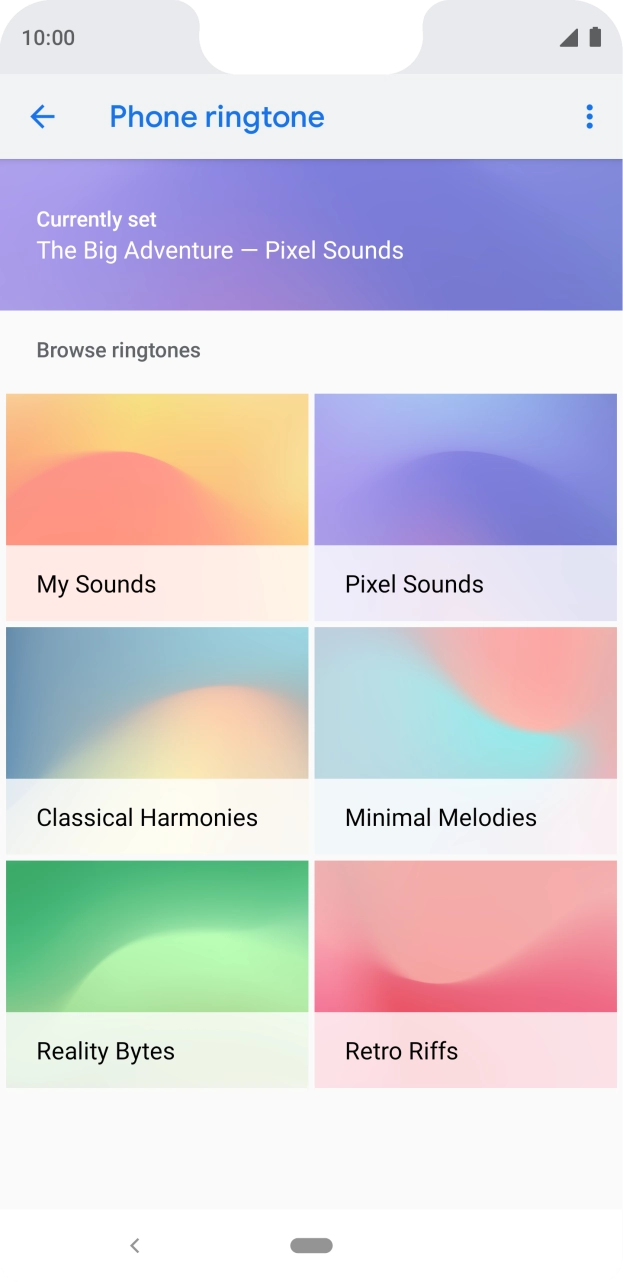Tap the home pill button
623x1282 pixels.
(x=311, y=1245)
